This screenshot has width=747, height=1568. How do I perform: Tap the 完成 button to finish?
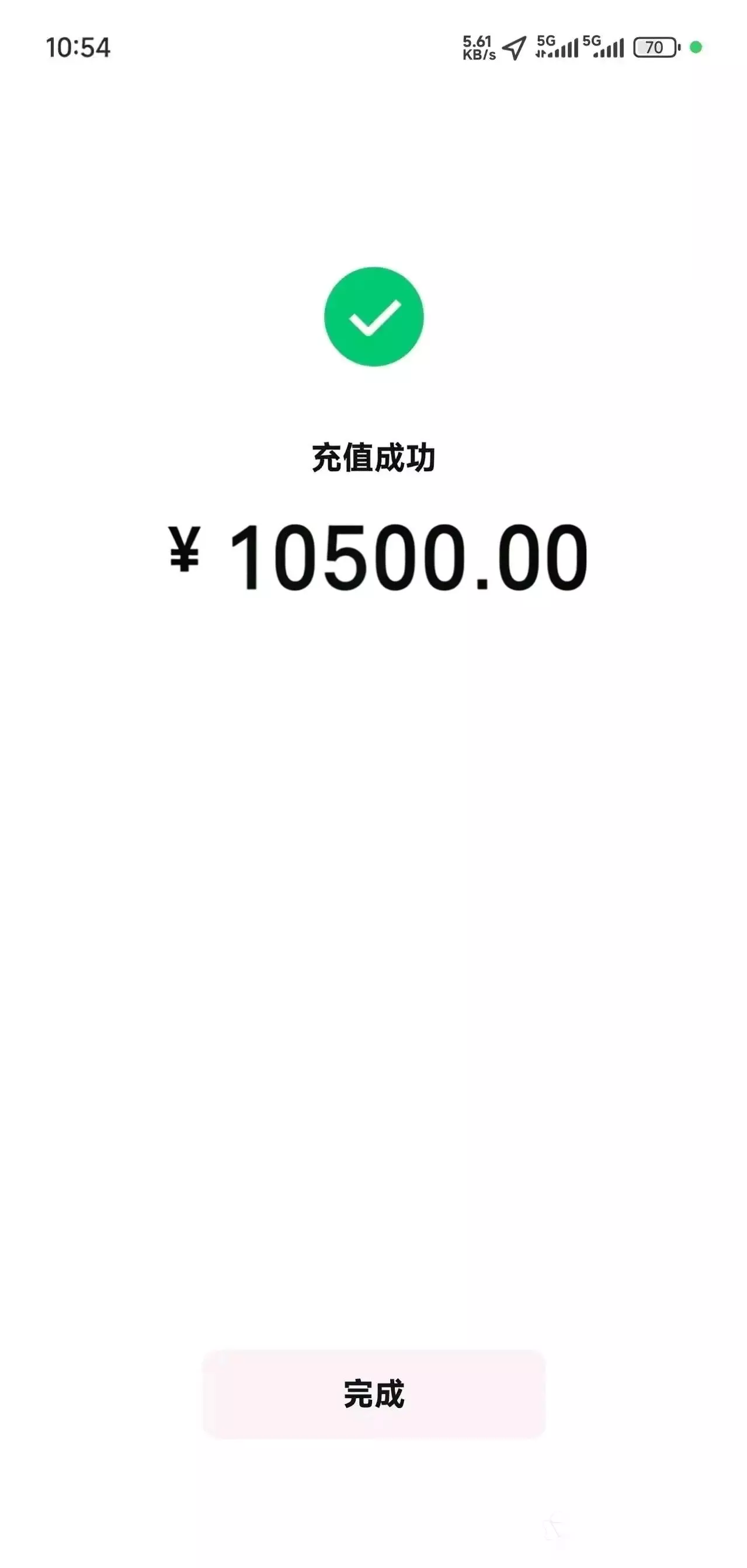pos(374,1394)
